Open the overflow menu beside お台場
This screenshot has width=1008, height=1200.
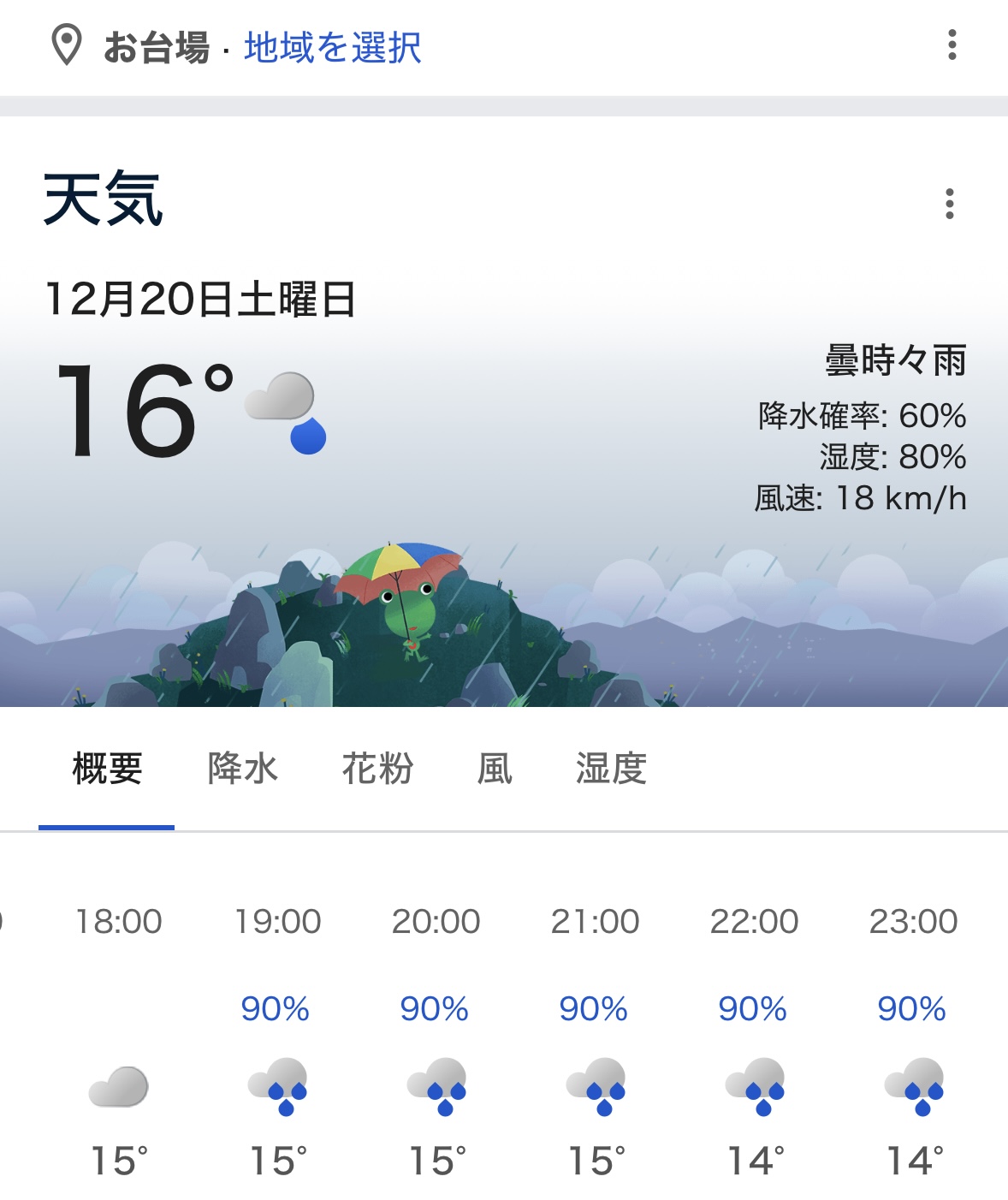[952, 45]
